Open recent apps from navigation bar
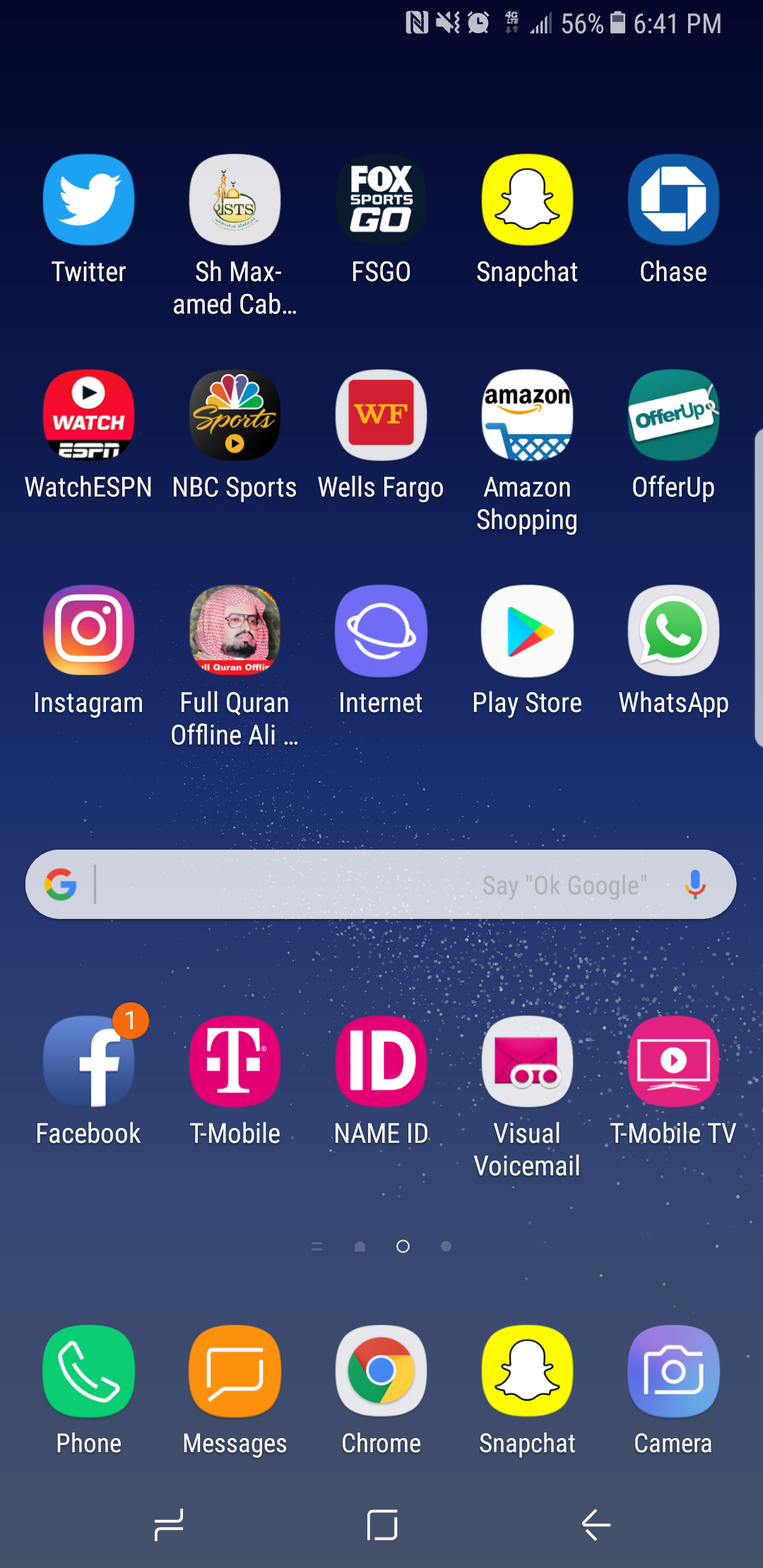This screenshot has width=763, height=1568. (x=169, y=1525)
